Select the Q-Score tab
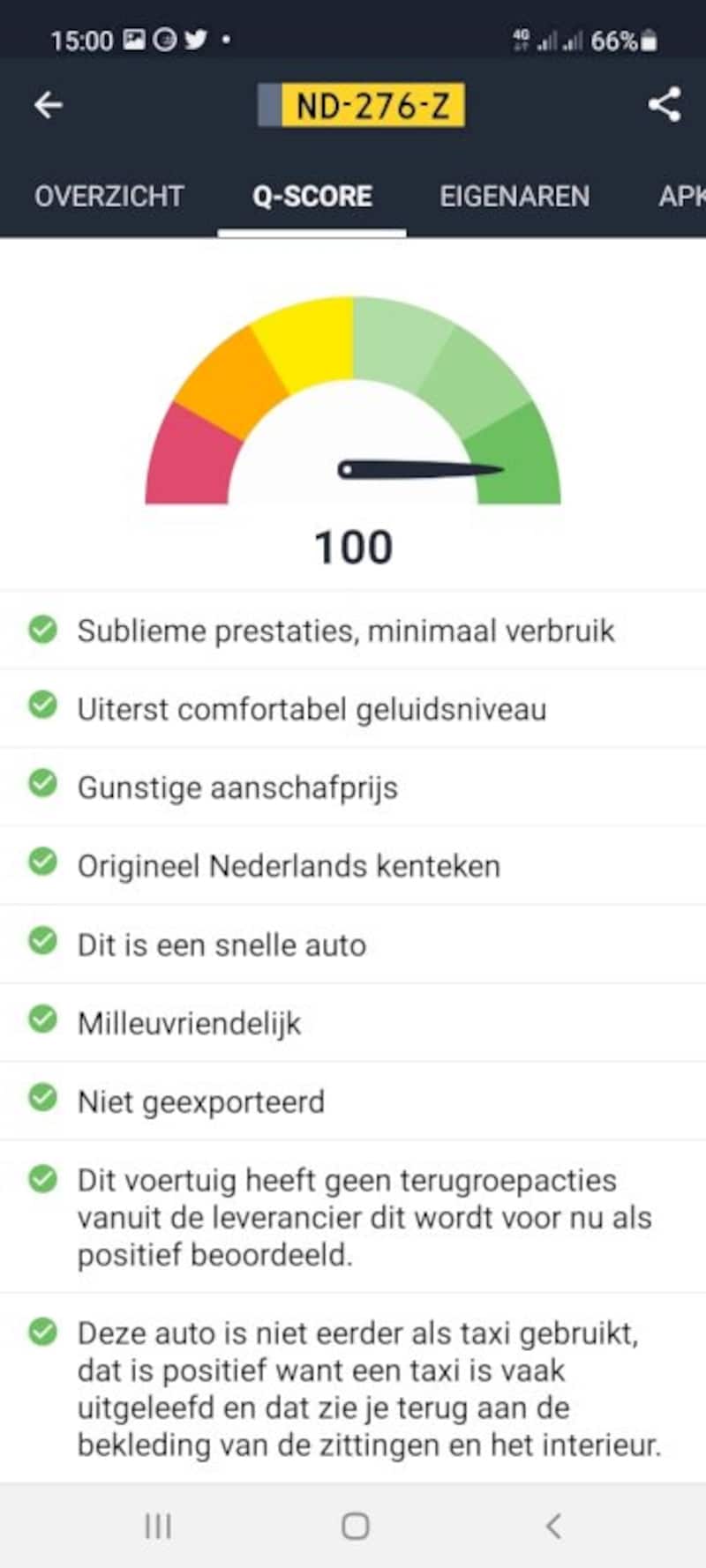 (312, 196)
